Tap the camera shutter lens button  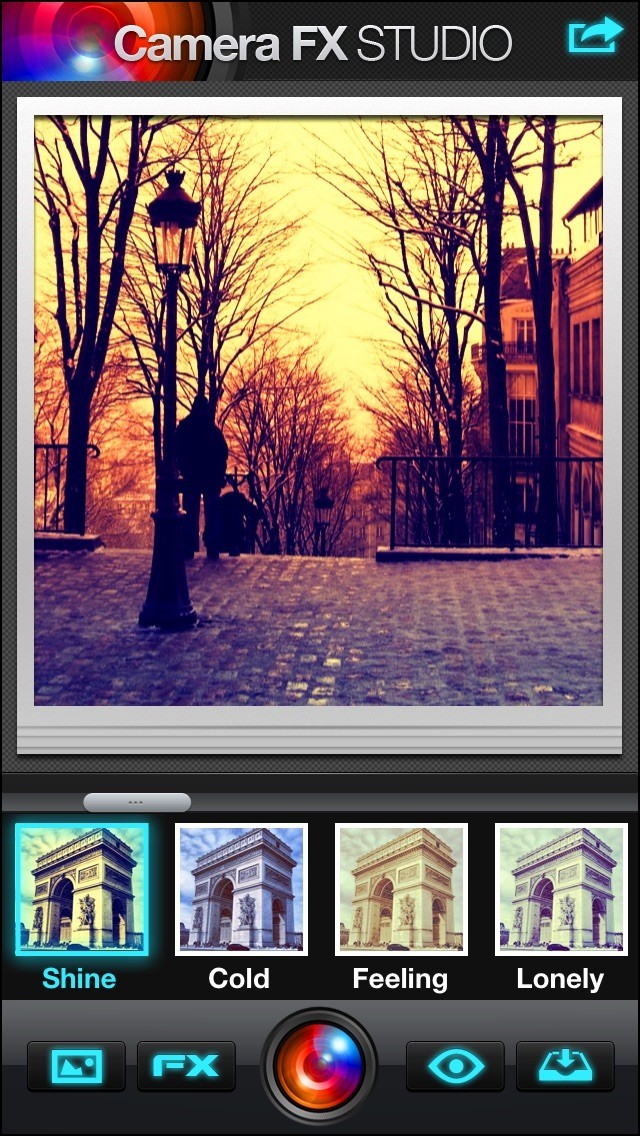pyautogui.click(x=319, y=1066)
